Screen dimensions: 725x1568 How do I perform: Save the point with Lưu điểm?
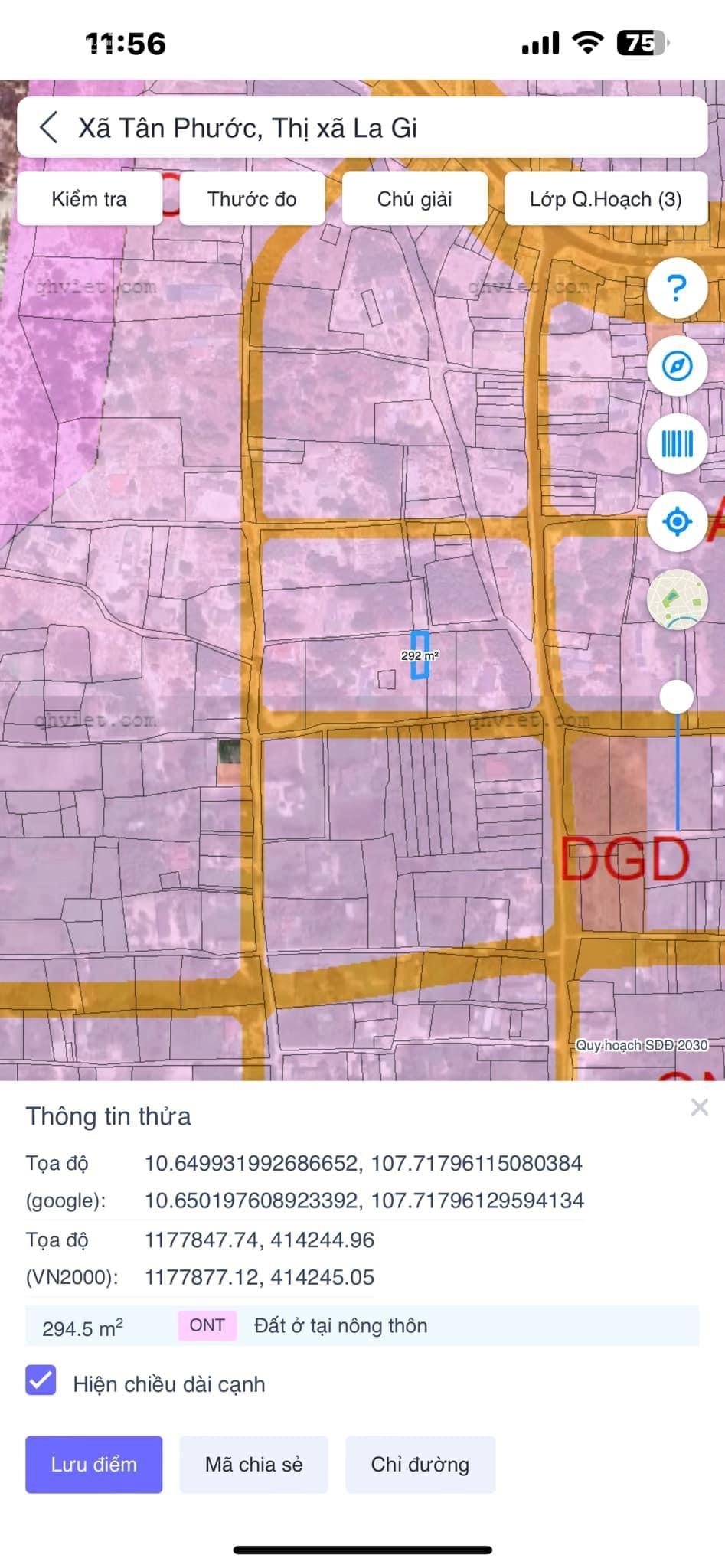click(x=93, y=1464)
